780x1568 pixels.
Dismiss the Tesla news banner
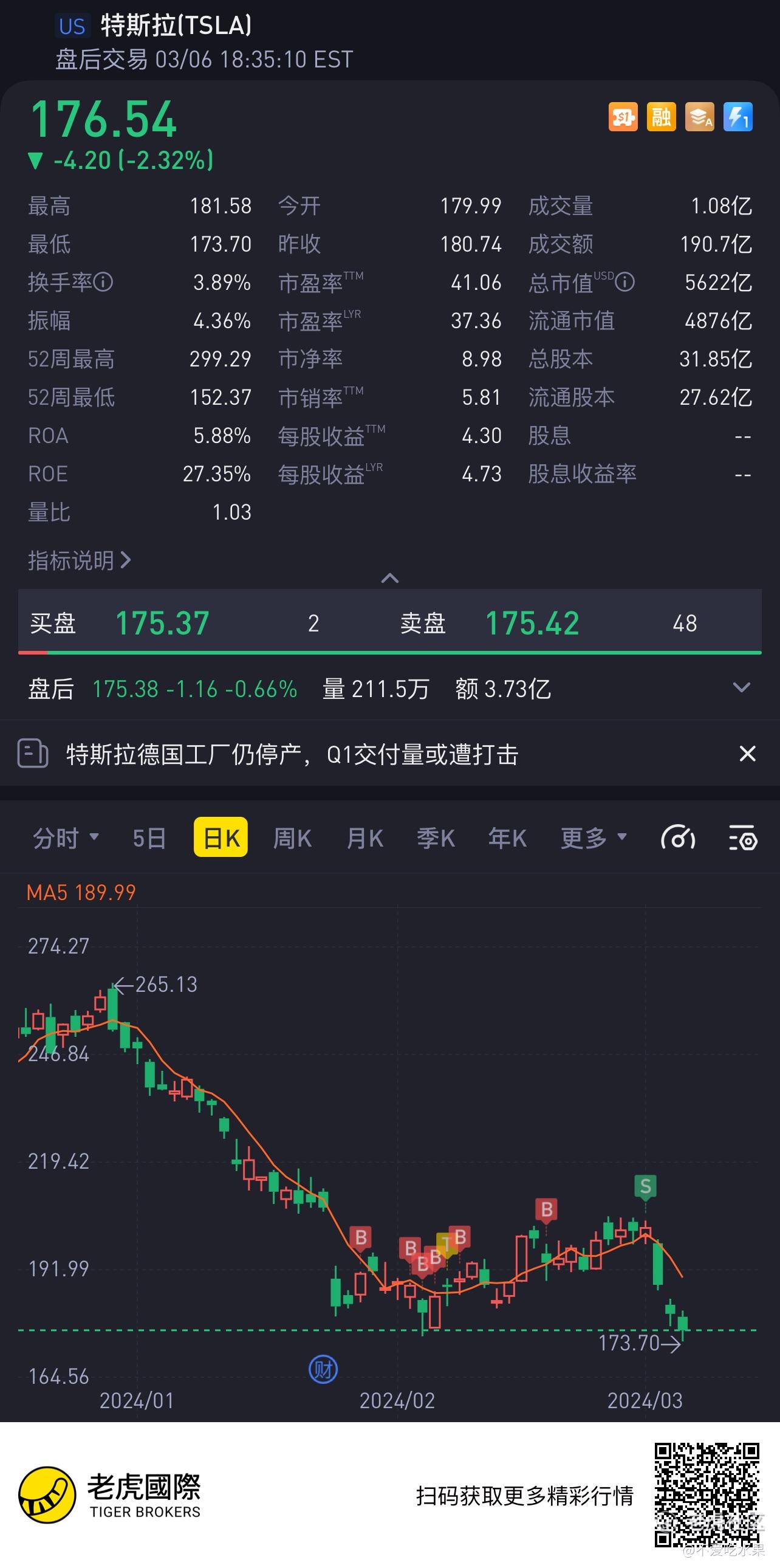[x=747, y=754]
